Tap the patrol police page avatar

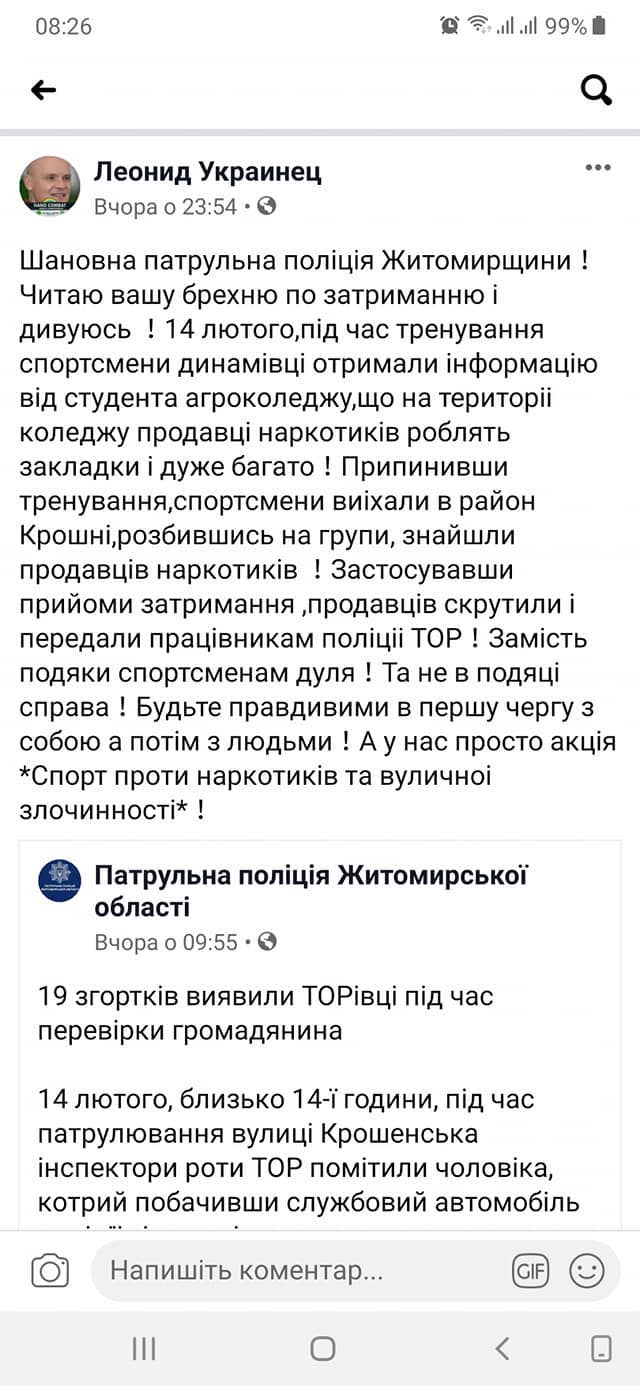click(x=60, y=880)
